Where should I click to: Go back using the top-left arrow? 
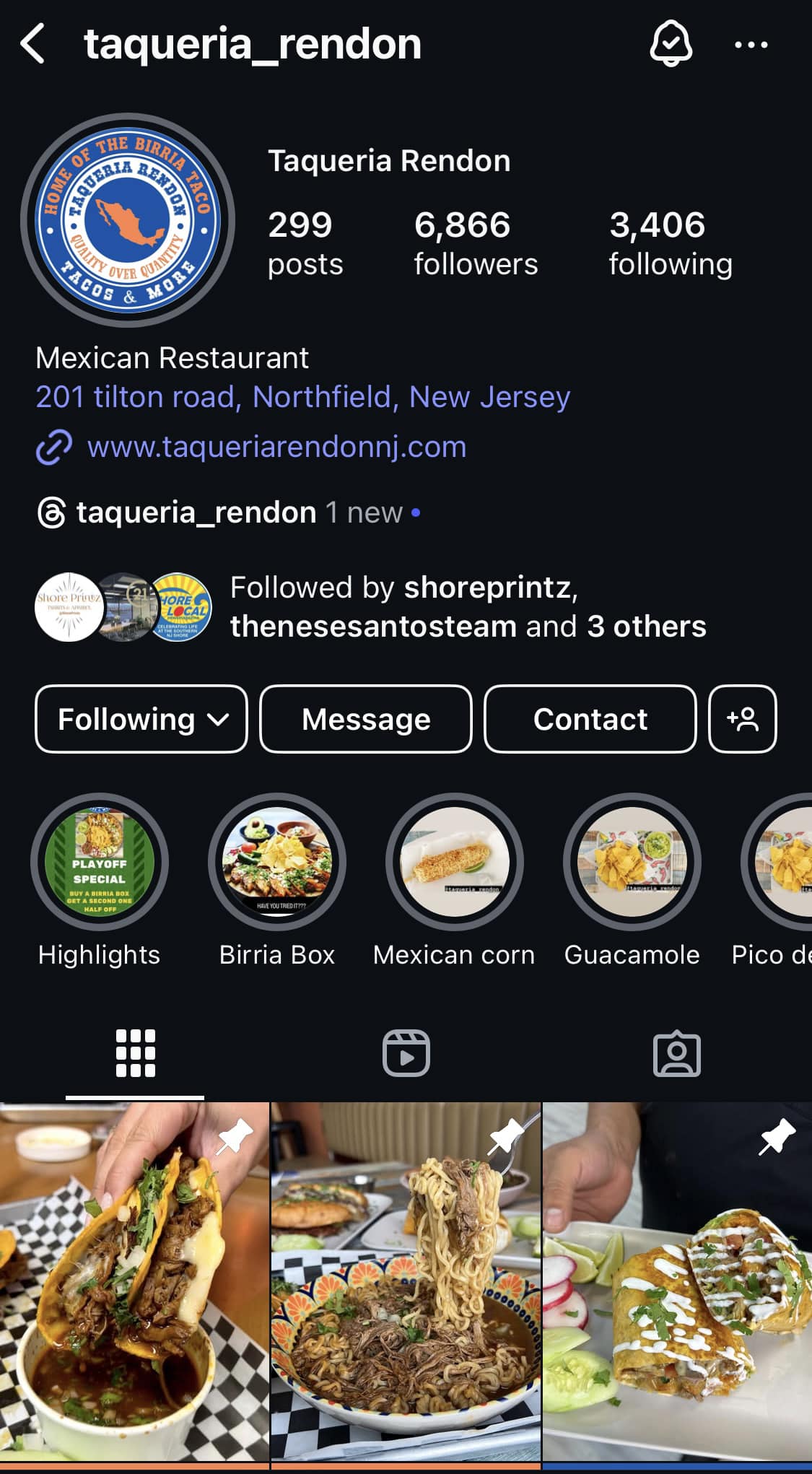(x=33, y=44)
